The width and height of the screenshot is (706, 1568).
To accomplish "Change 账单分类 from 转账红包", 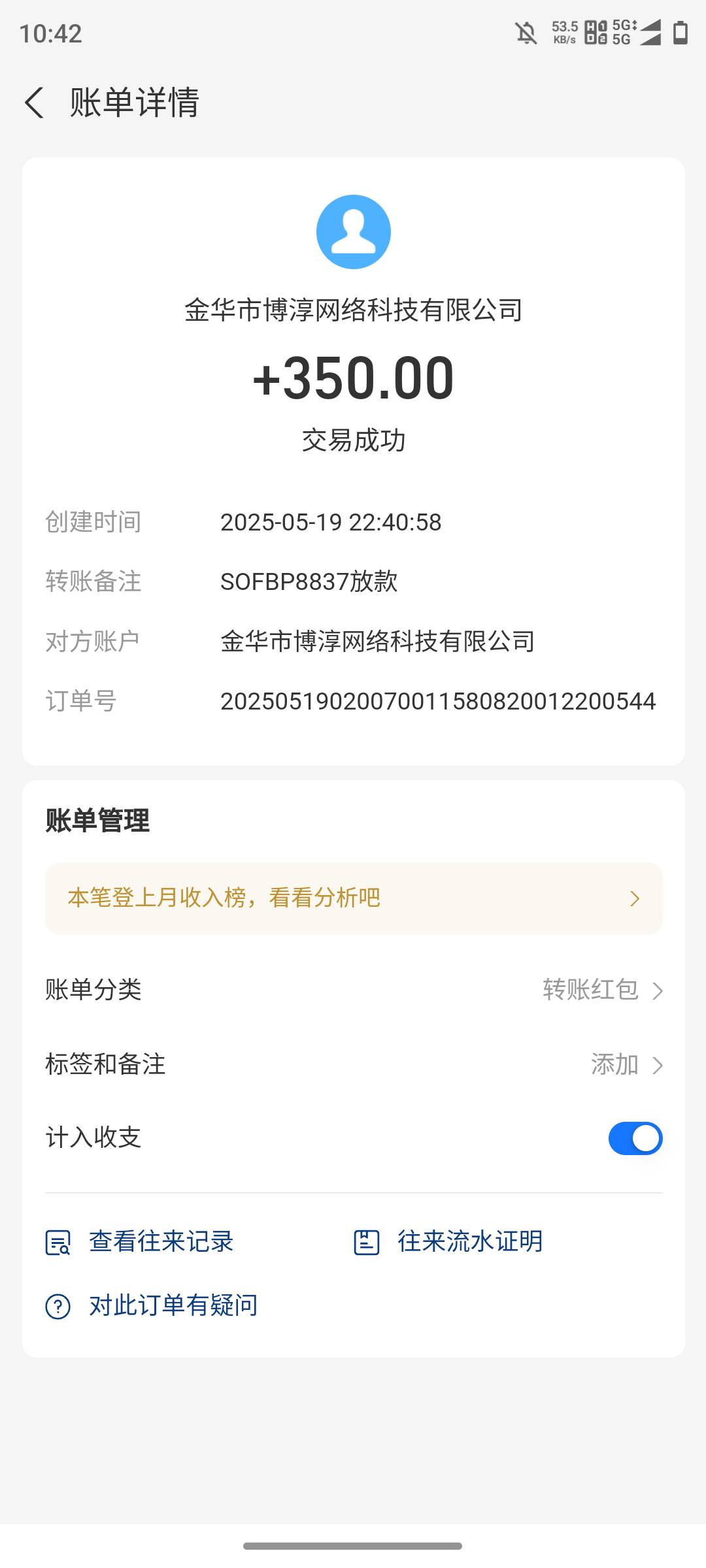I will point(354,990).
